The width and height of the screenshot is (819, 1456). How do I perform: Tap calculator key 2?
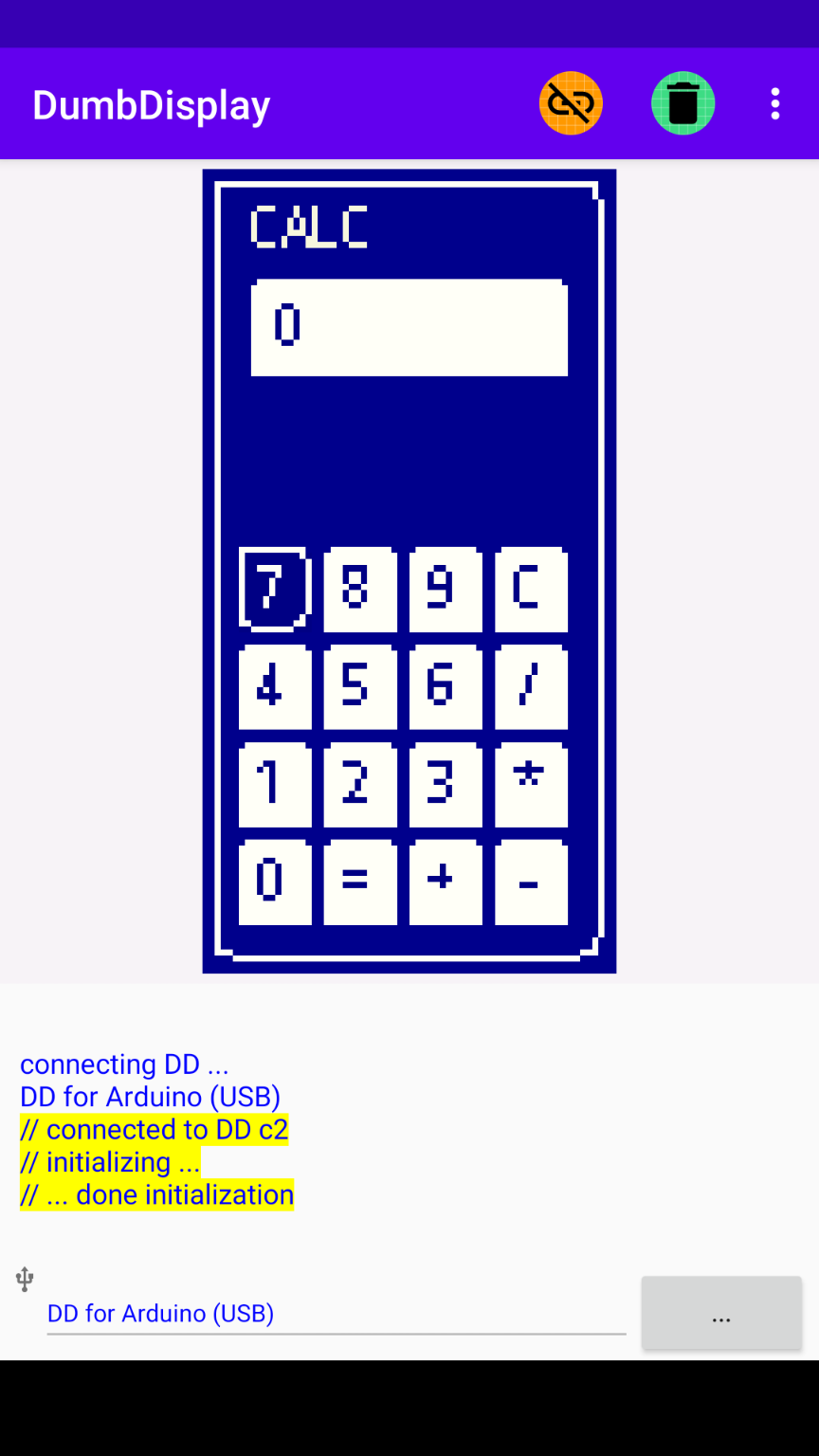359,784
